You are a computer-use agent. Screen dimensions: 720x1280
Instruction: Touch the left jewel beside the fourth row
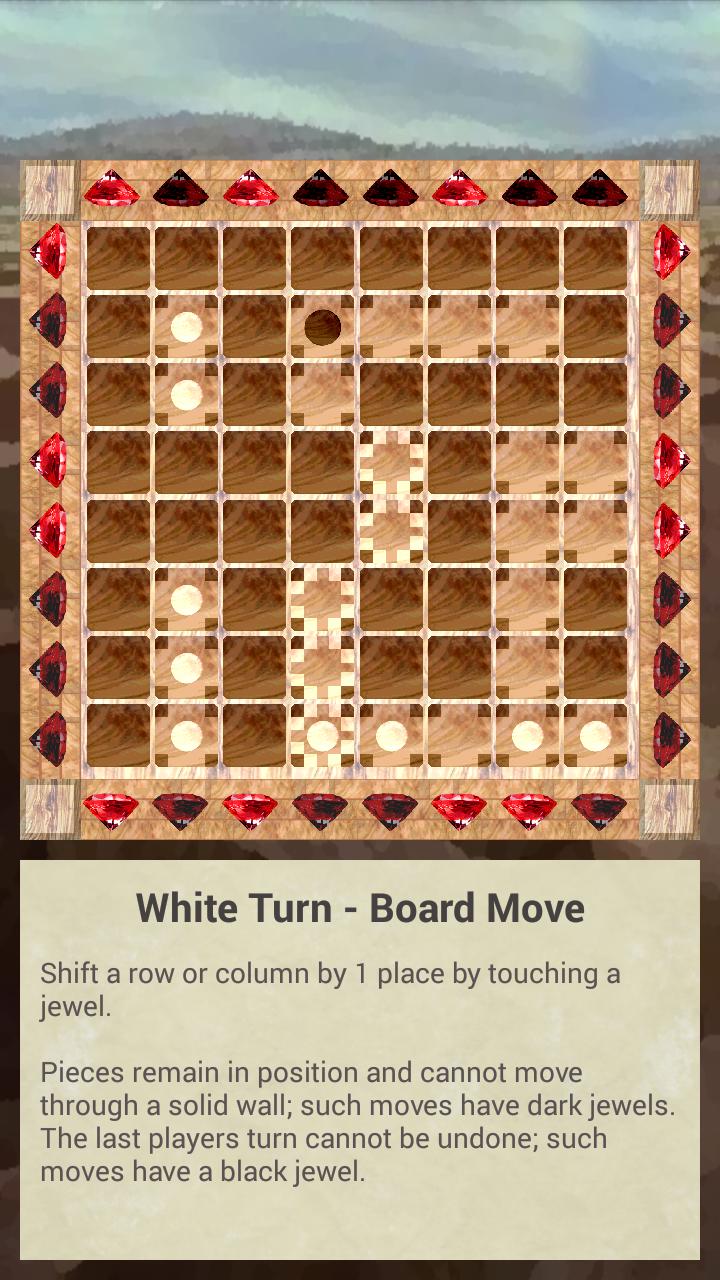tap(50, 460)
